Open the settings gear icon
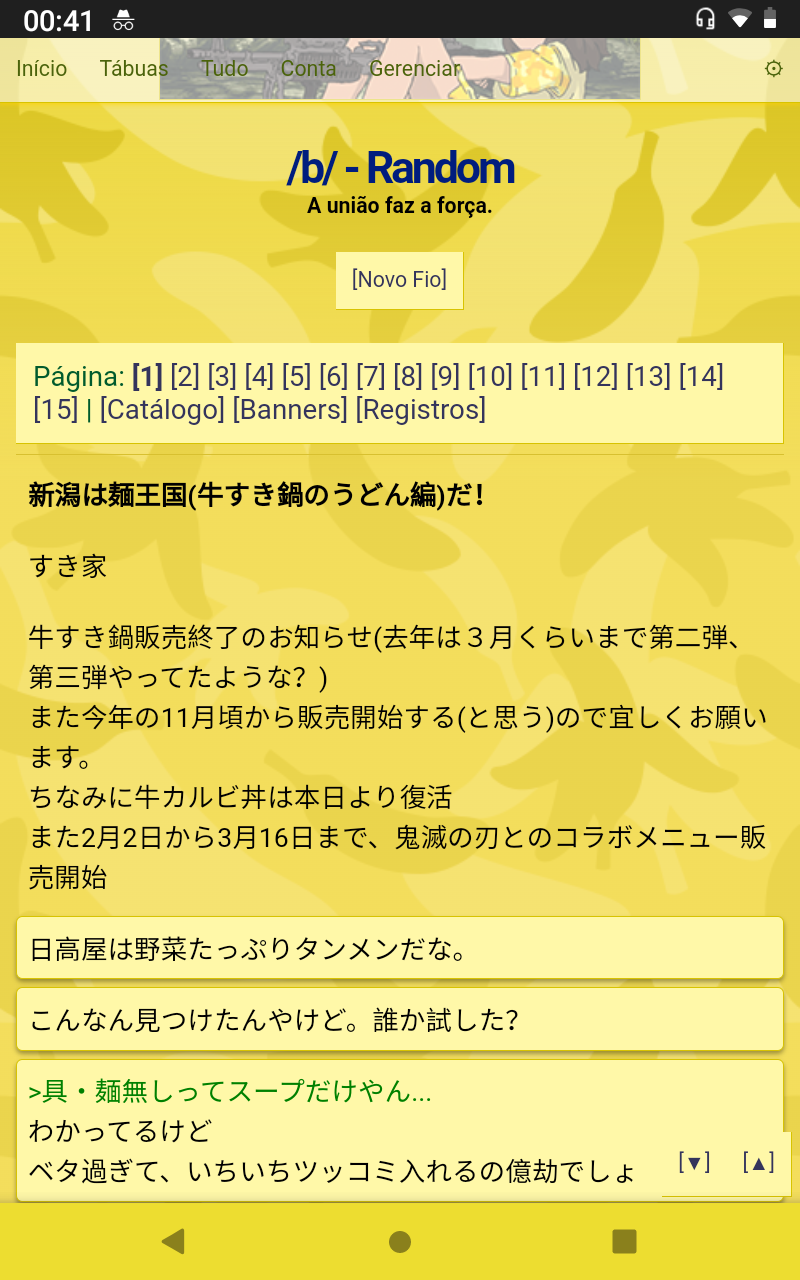 tap(773, 69)
